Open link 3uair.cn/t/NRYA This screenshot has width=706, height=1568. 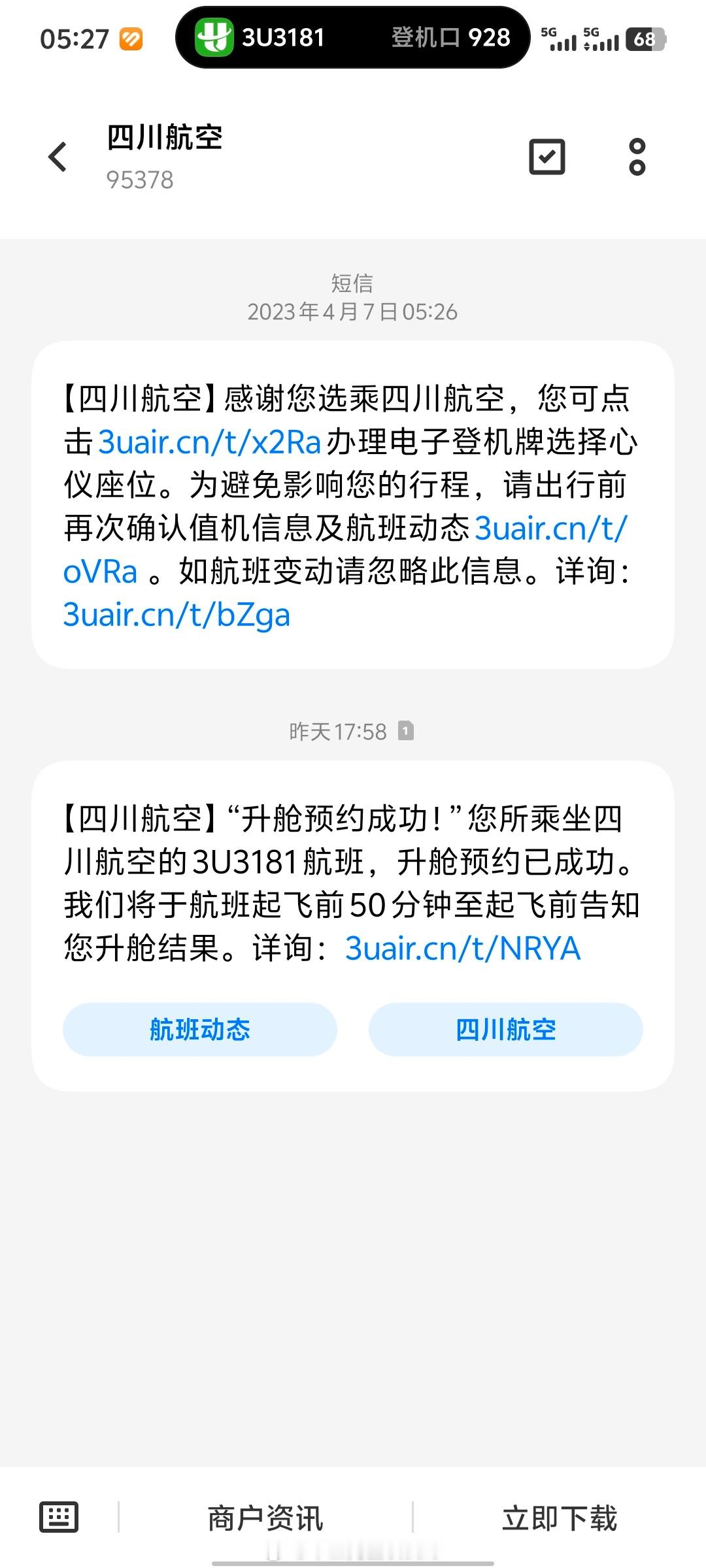pyautogui.click(x=463, y=949)
